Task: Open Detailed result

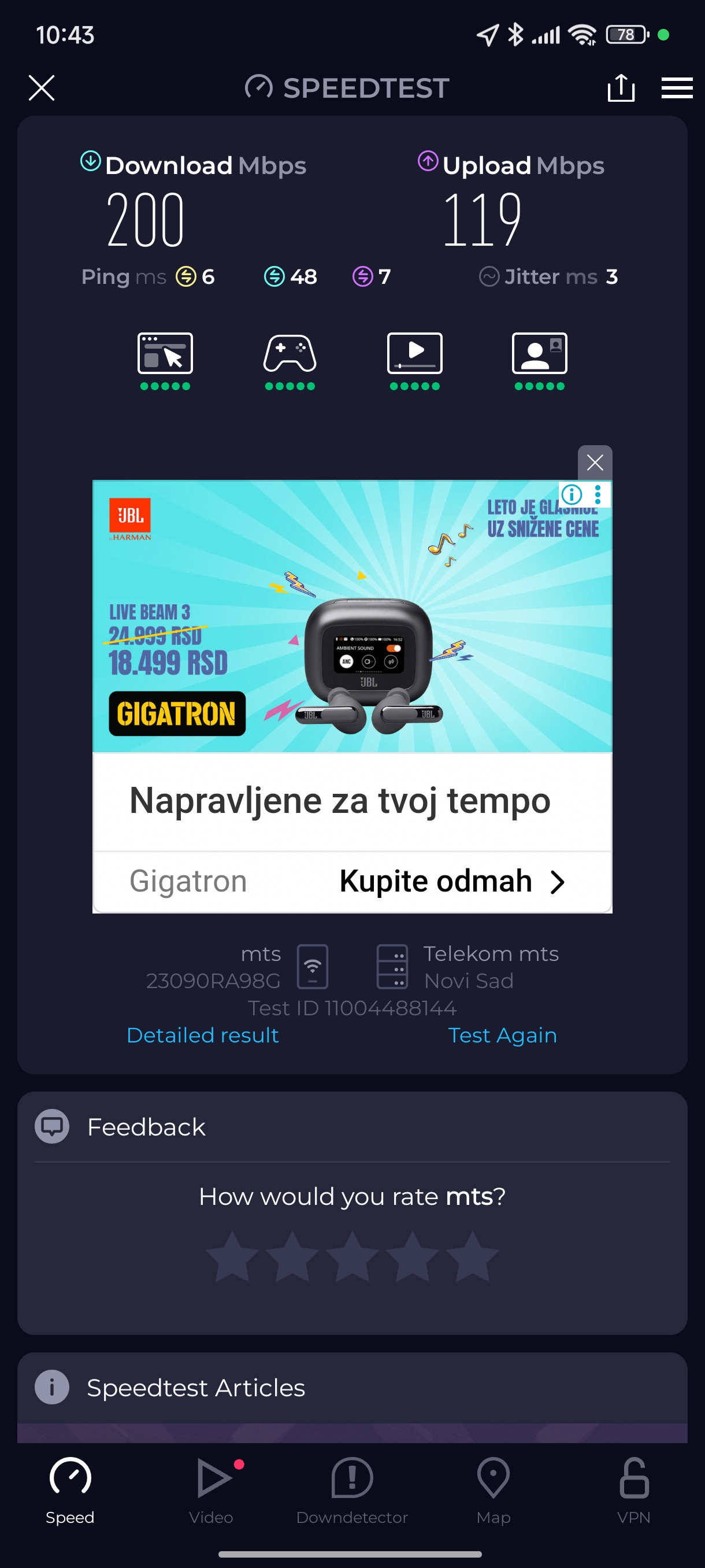Action: point(203,1035)
